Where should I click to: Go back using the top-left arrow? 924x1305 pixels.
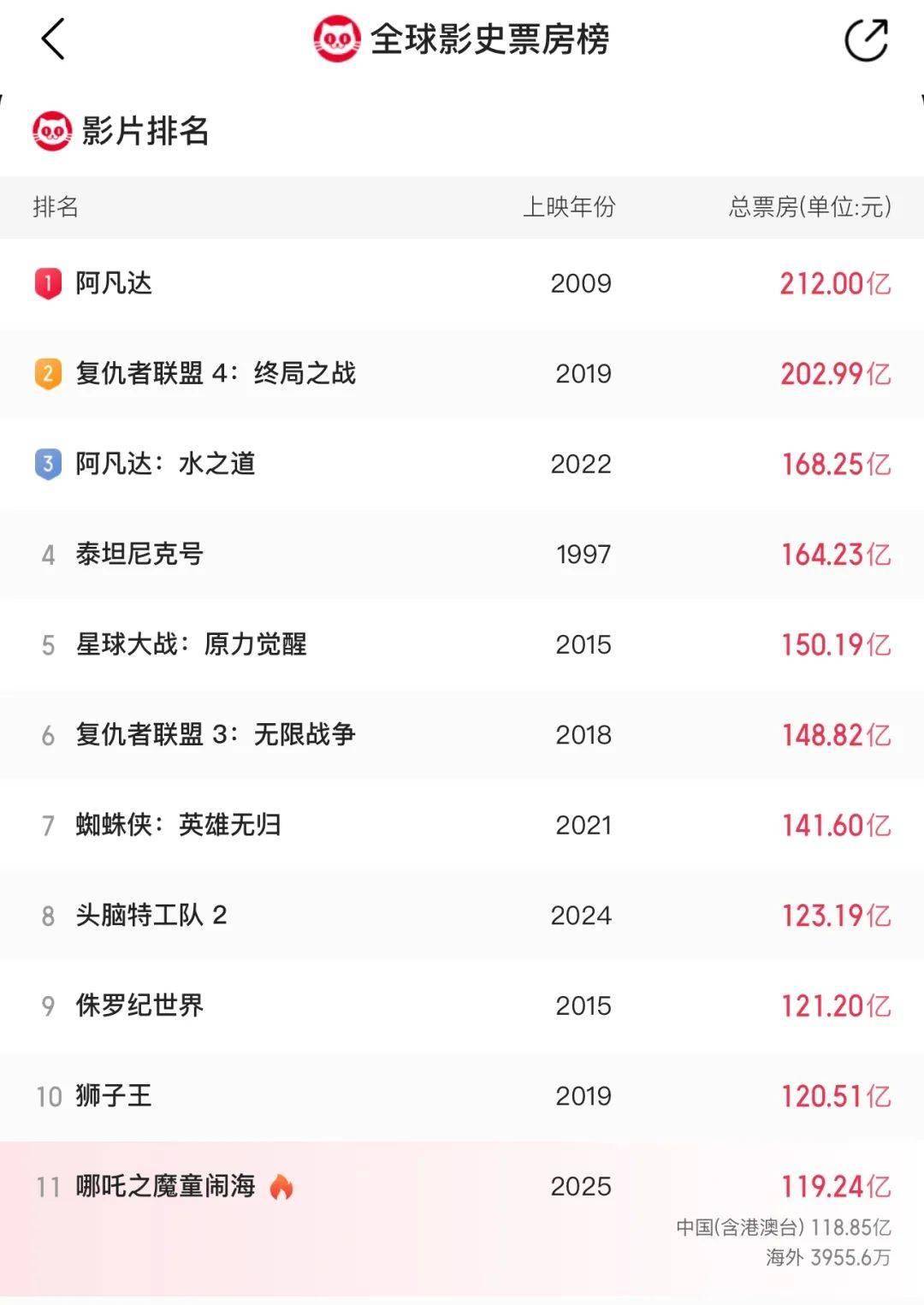[53, 39]
